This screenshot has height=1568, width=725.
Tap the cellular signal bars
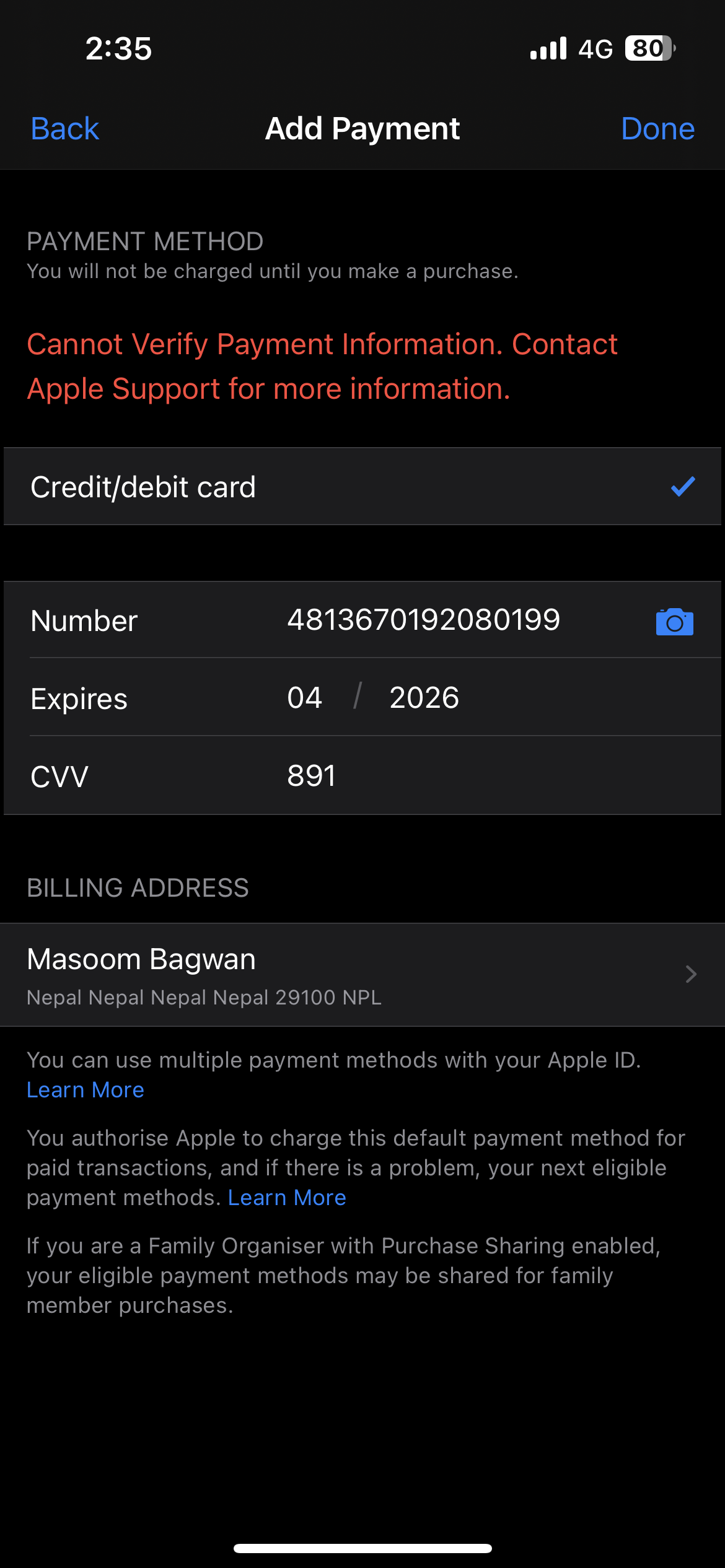pyautogui.click(x=548, y=48)
